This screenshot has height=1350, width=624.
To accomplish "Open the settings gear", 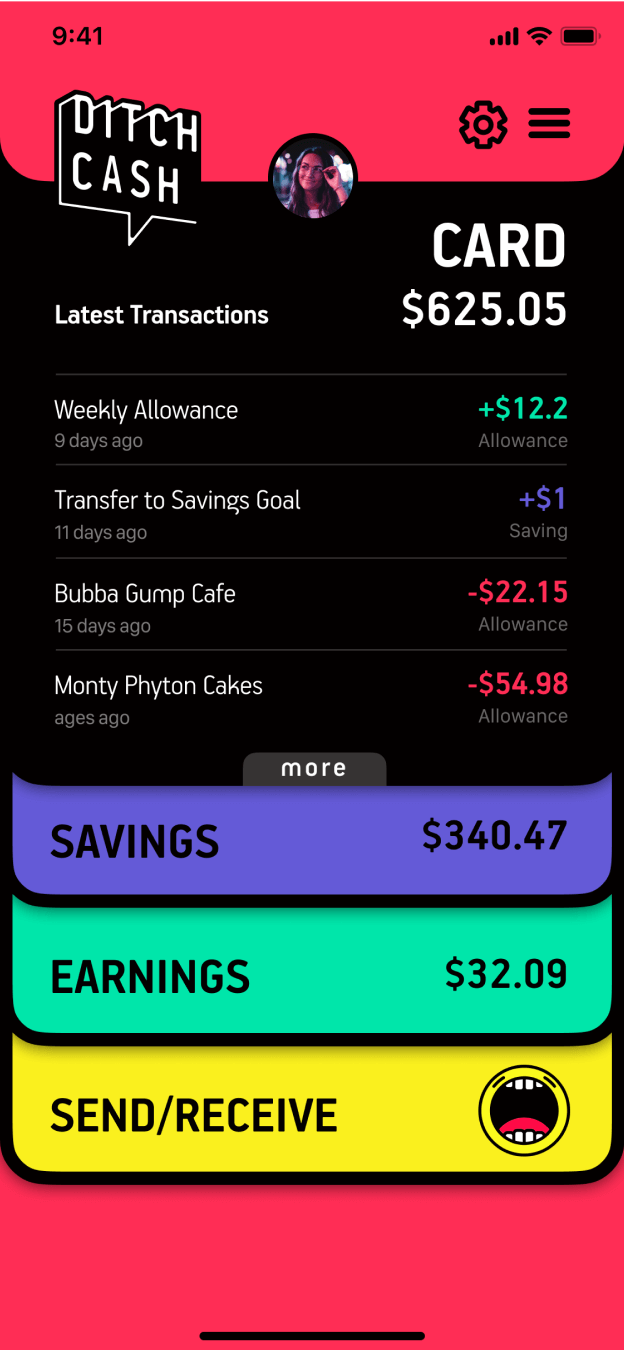I will point(483,125).
